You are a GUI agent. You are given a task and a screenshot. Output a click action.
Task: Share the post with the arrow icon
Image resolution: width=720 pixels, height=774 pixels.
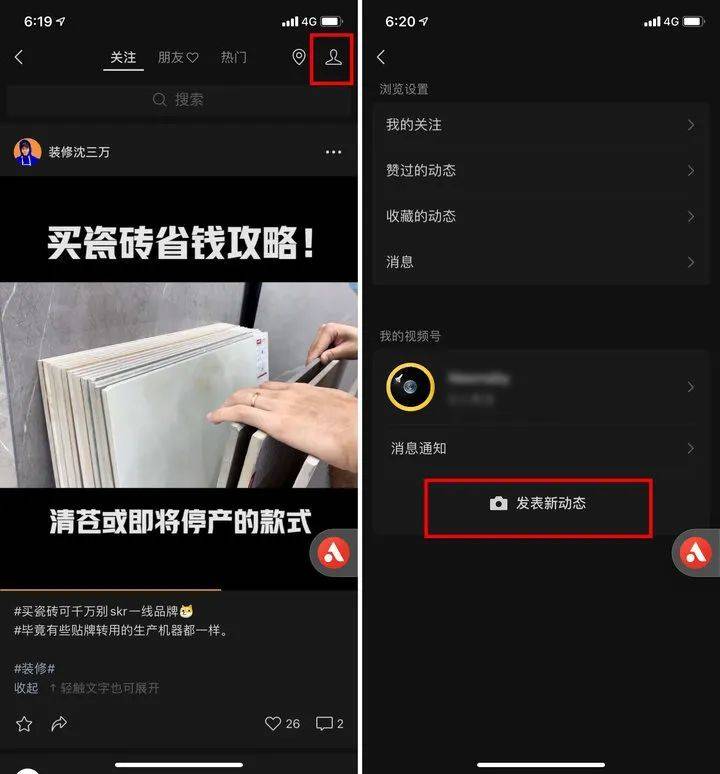(59, 723)
